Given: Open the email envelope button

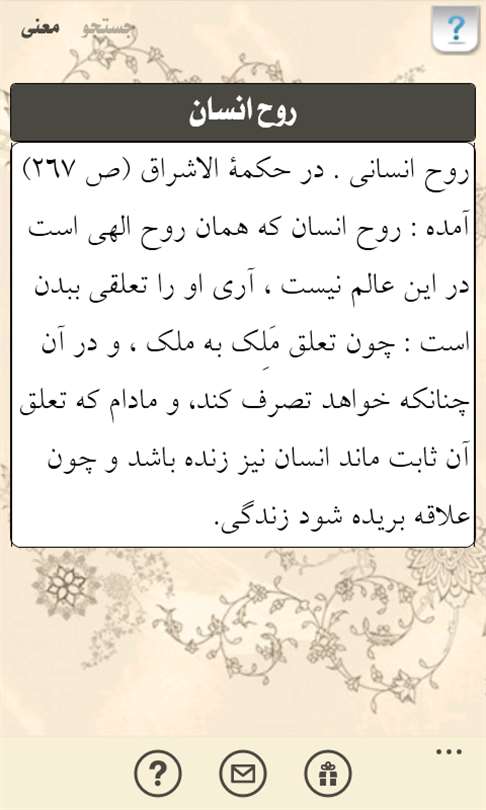Looking at the screenshot, I should pos(243,774).
